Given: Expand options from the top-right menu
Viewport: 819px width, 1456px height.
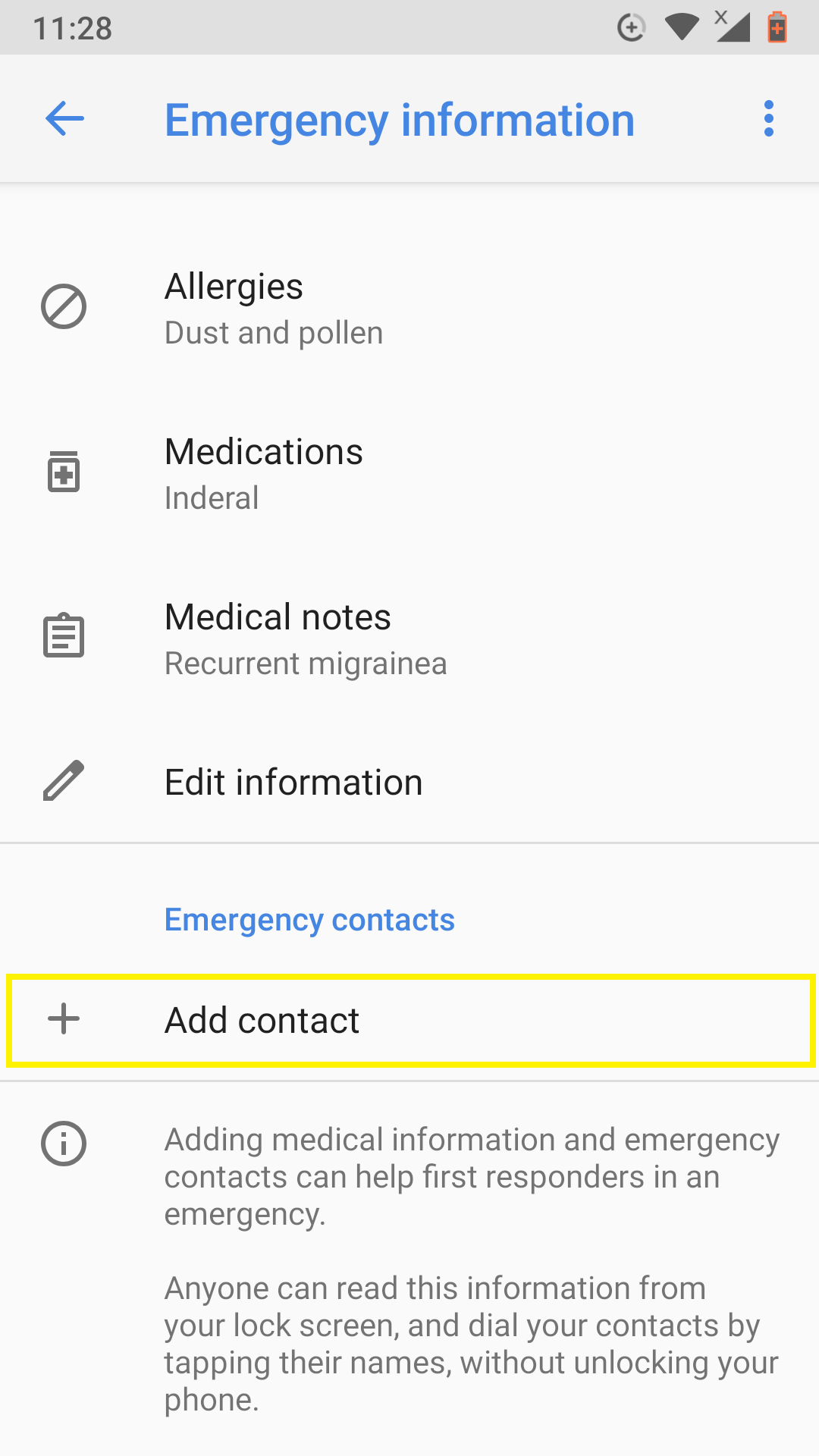Looking at the screenshot, I should 768,118.
